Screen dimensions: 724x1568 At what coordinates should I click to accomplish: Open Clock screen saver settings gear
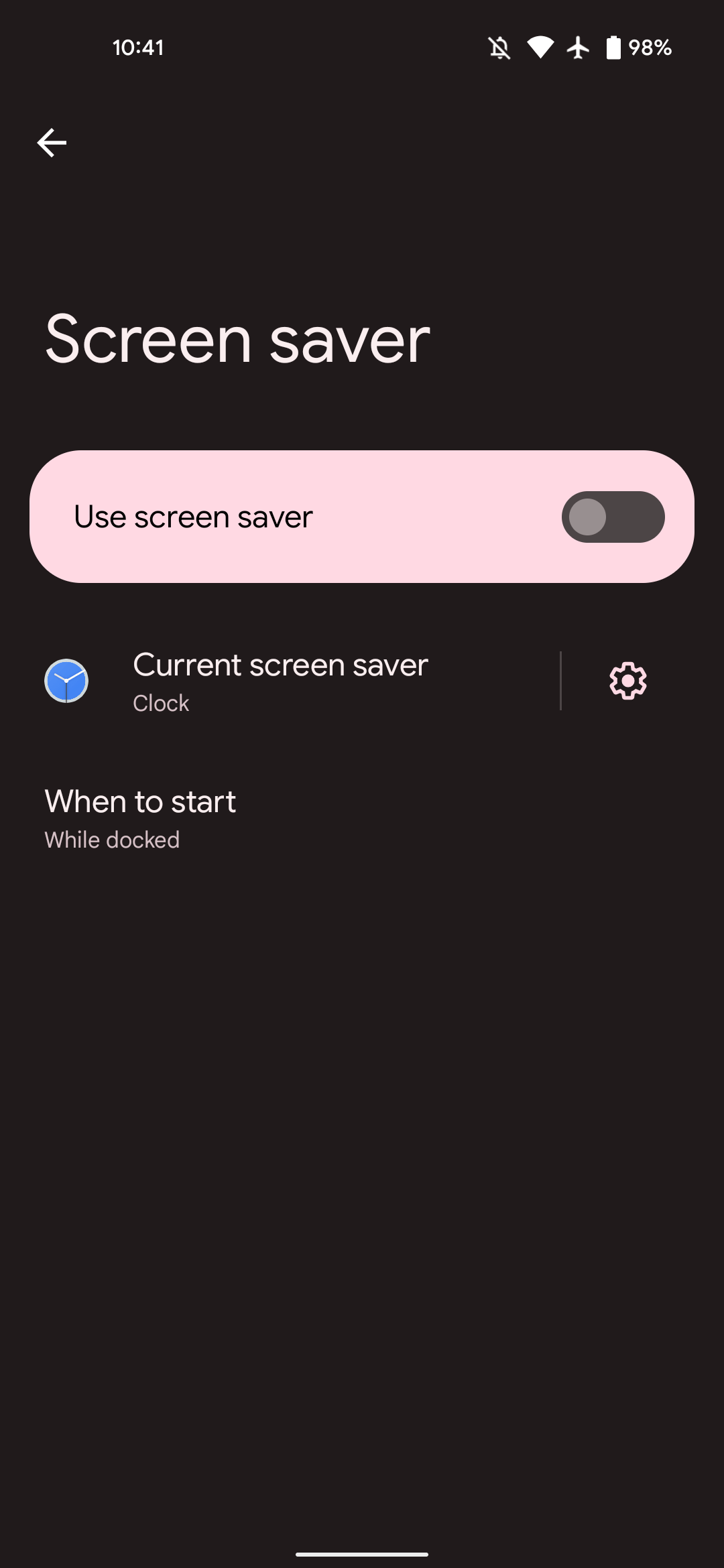coord(628,681)
